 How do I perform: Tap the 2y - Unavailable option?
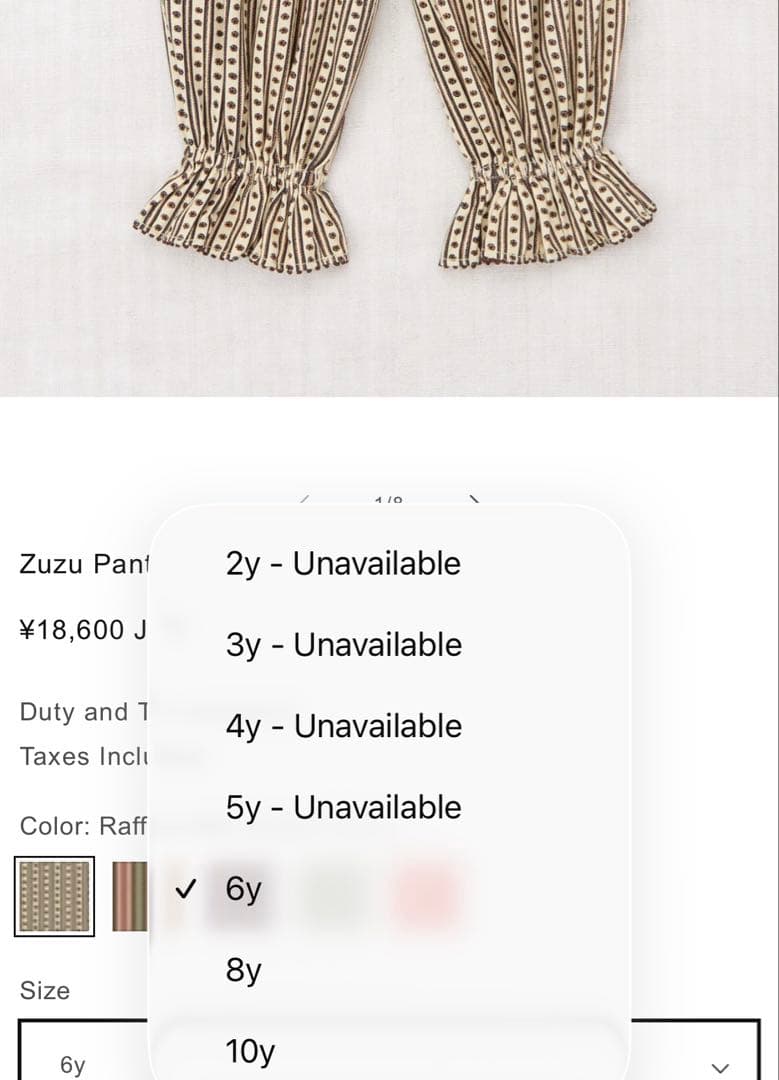pos(343,563)
